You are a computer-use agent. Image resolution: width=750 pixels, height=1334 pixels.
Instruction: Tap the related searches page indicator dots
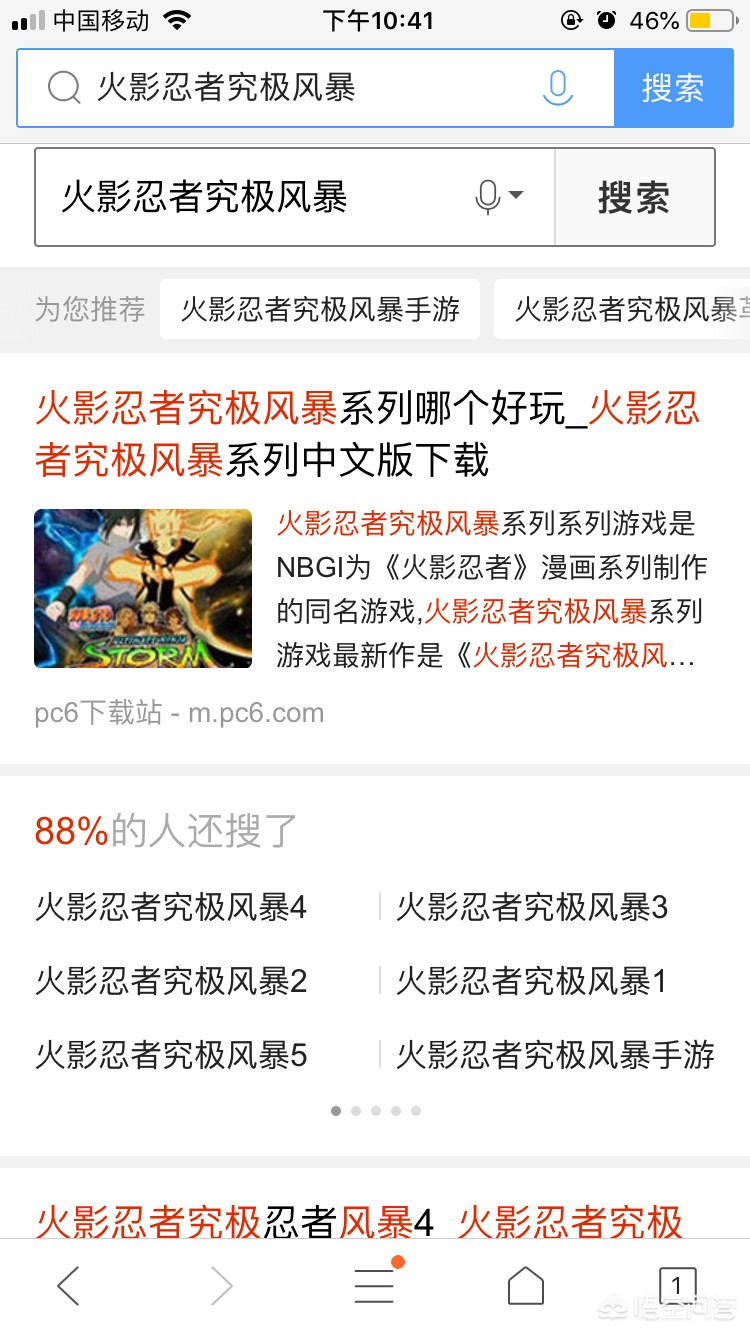pos(375,1111)
